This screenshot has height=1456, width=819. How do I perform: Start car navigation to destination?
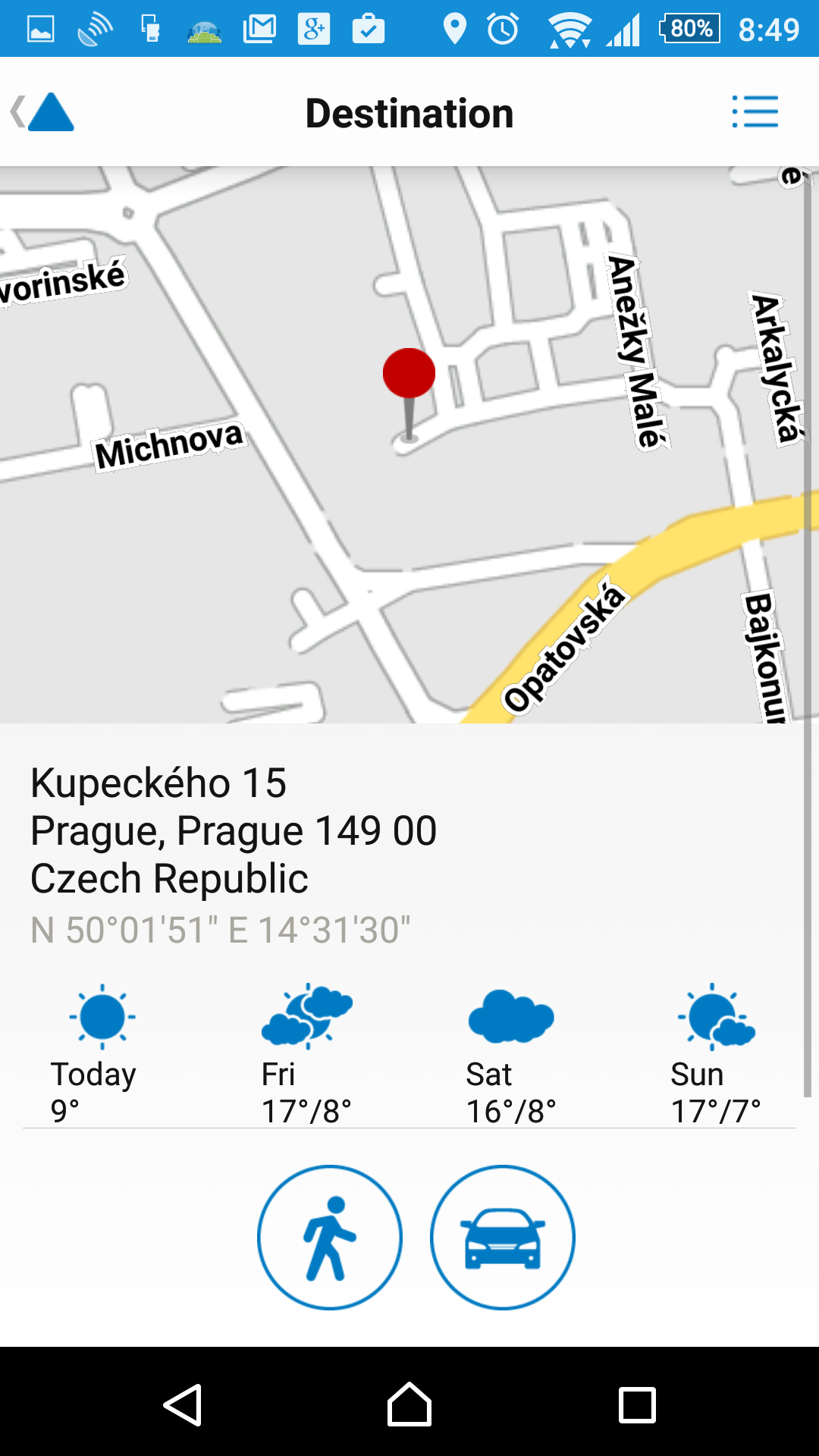point(503,1237)
